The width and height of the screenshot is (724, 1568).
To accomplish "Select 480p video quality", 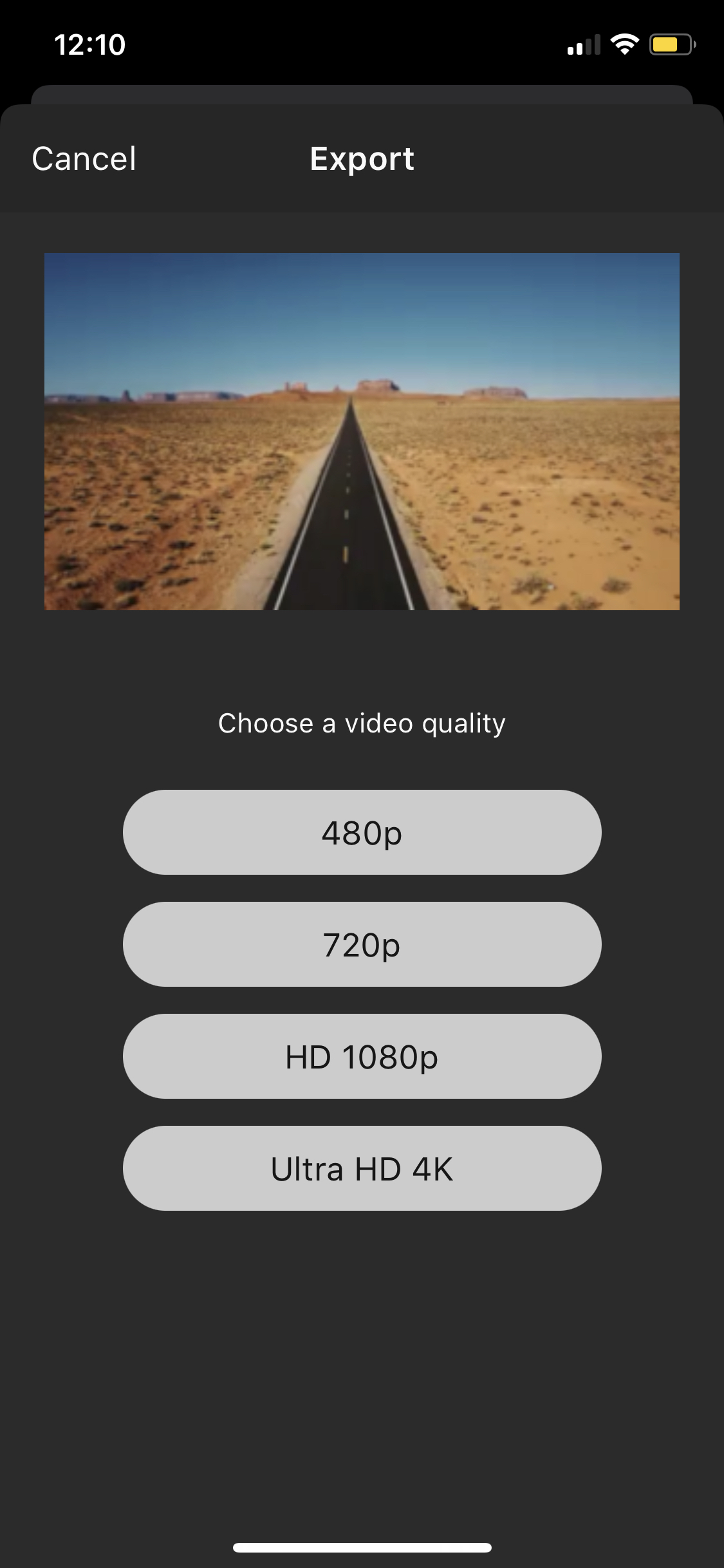I will pyautogui.click(x=362, y=832).
